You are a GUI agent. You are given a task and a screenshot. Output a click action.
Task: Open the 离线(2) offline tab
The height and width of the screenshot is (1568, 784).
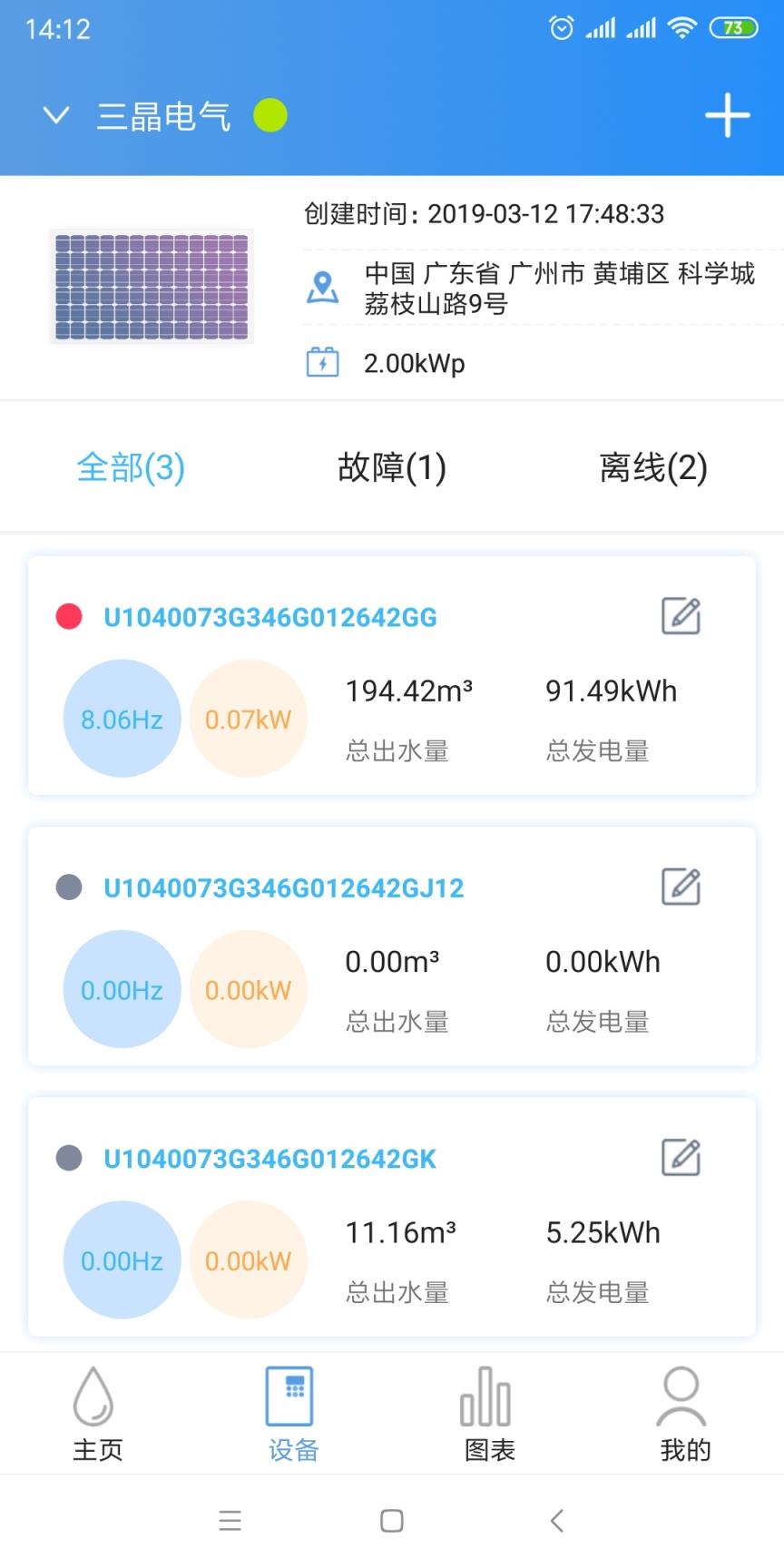(x=652, y=468)
